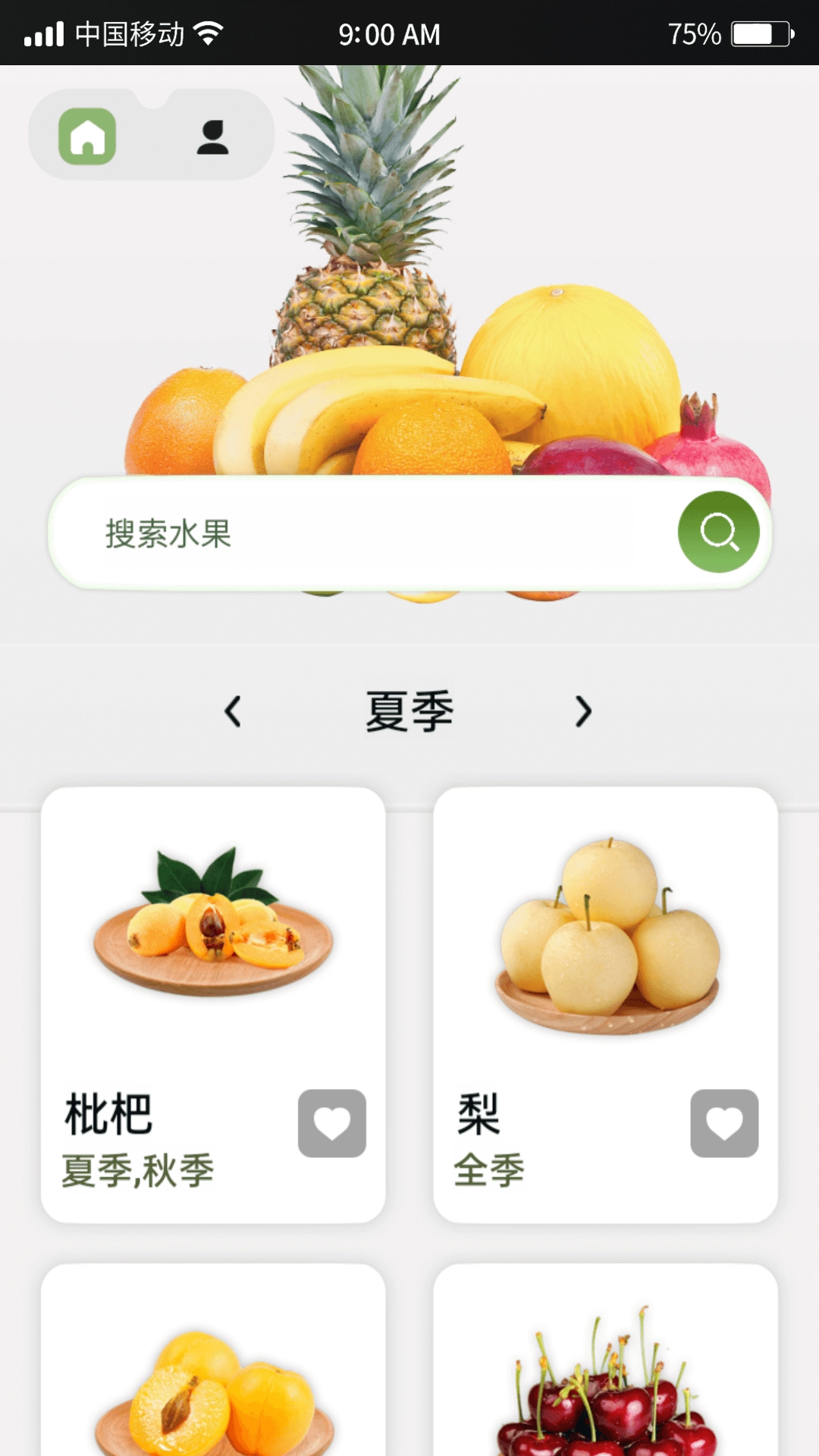Image resolution: width=819 pixels, height=1456 pixels.
Task: Favorite the 枇杷 with the heart
Action: tap(332, 1123)
